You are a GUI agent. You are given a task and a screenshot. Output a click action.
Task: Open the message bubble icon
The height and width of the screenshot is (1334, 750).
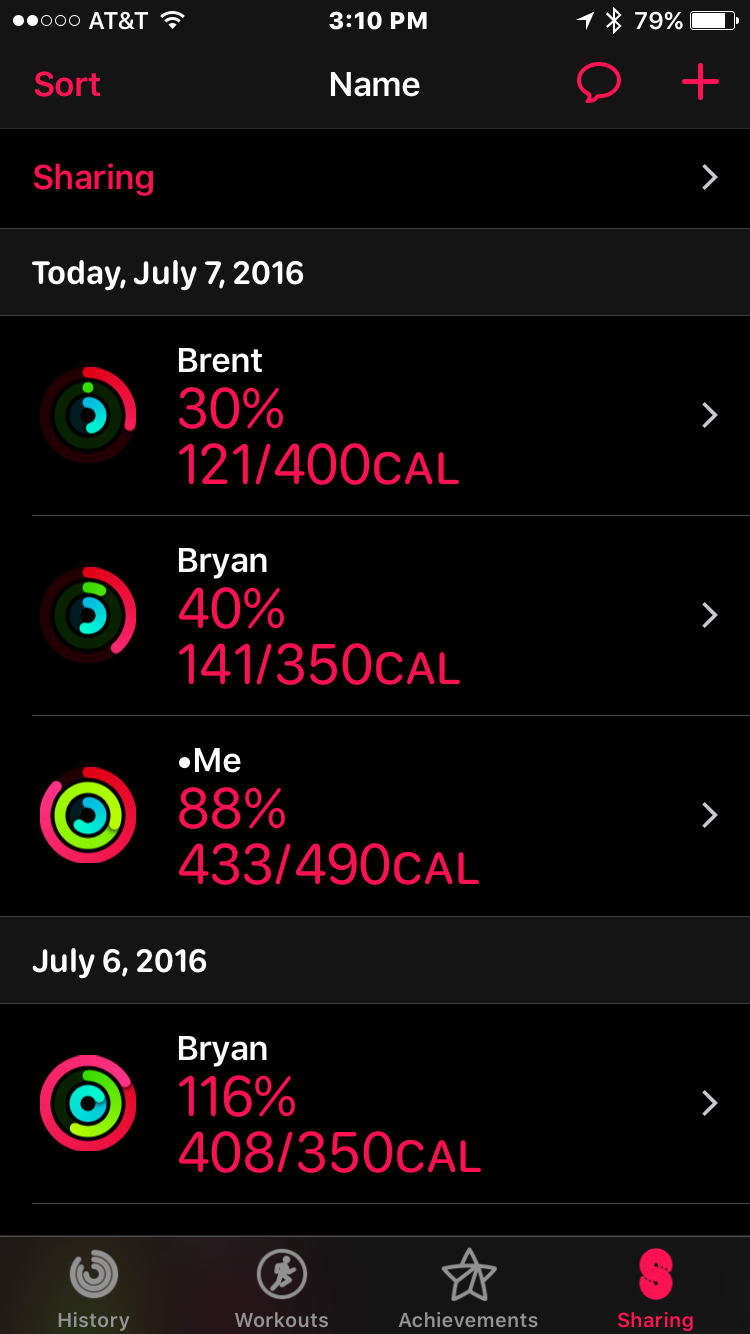[598, 84]
